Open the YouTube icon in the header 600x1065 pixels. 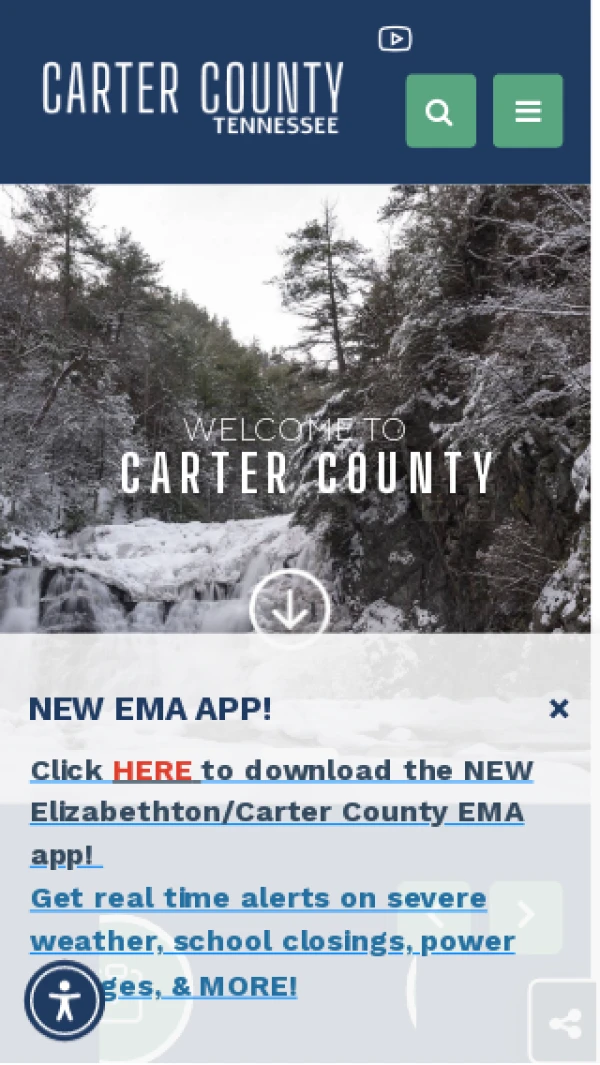tap(395, 39)
